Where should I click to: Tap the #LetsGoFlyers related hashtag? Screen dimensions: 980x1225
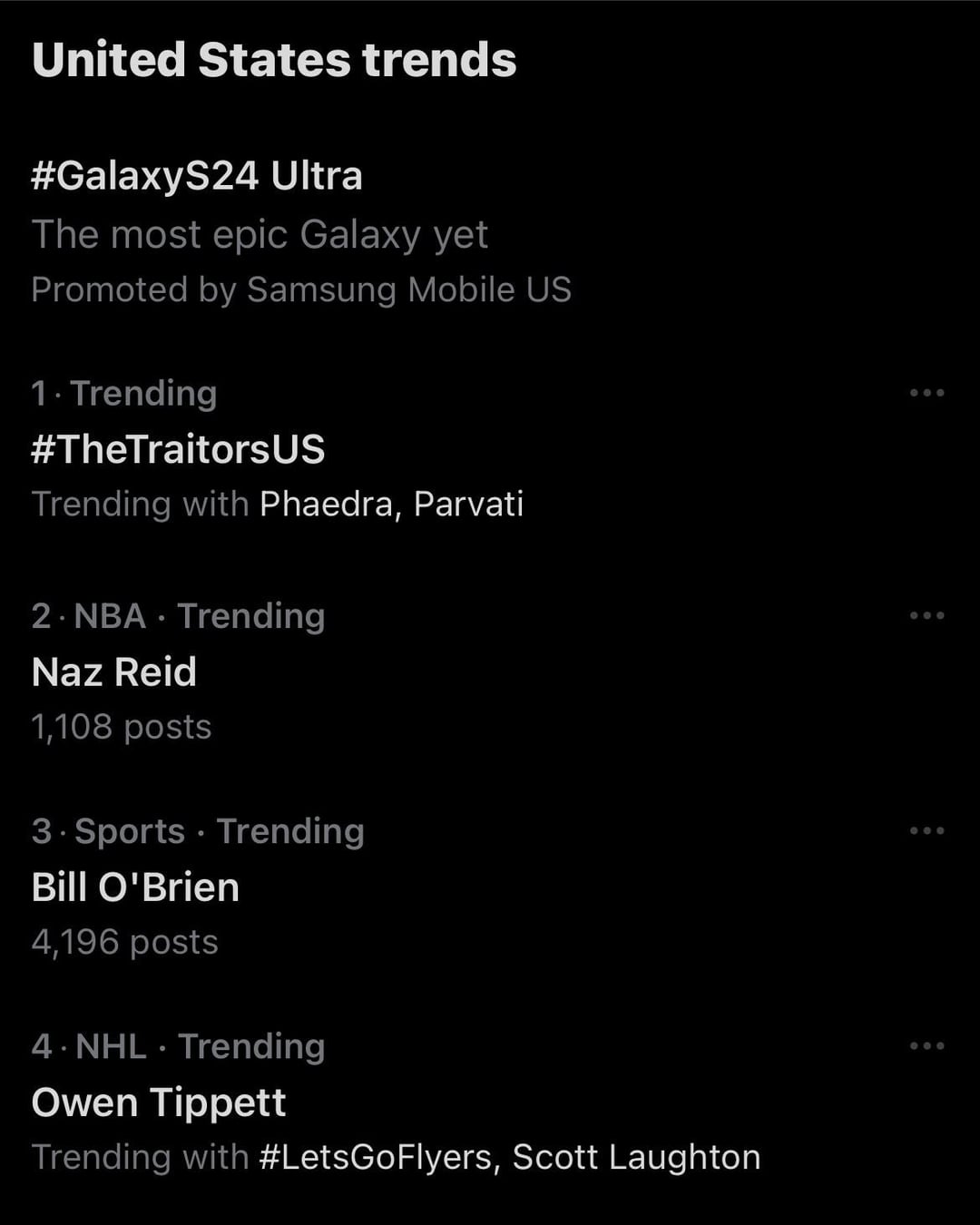(376, 1158)
